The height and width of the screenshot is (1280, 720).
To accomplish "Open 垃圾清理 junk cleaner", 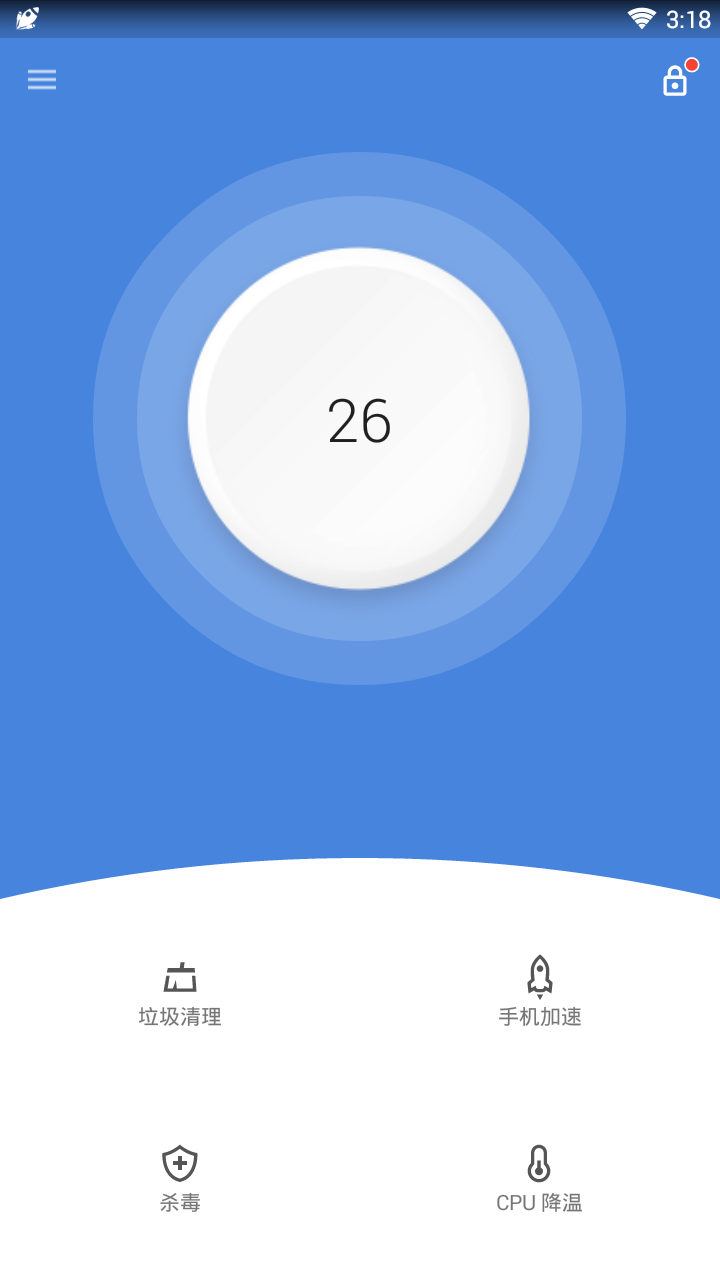I will [180, 995].
